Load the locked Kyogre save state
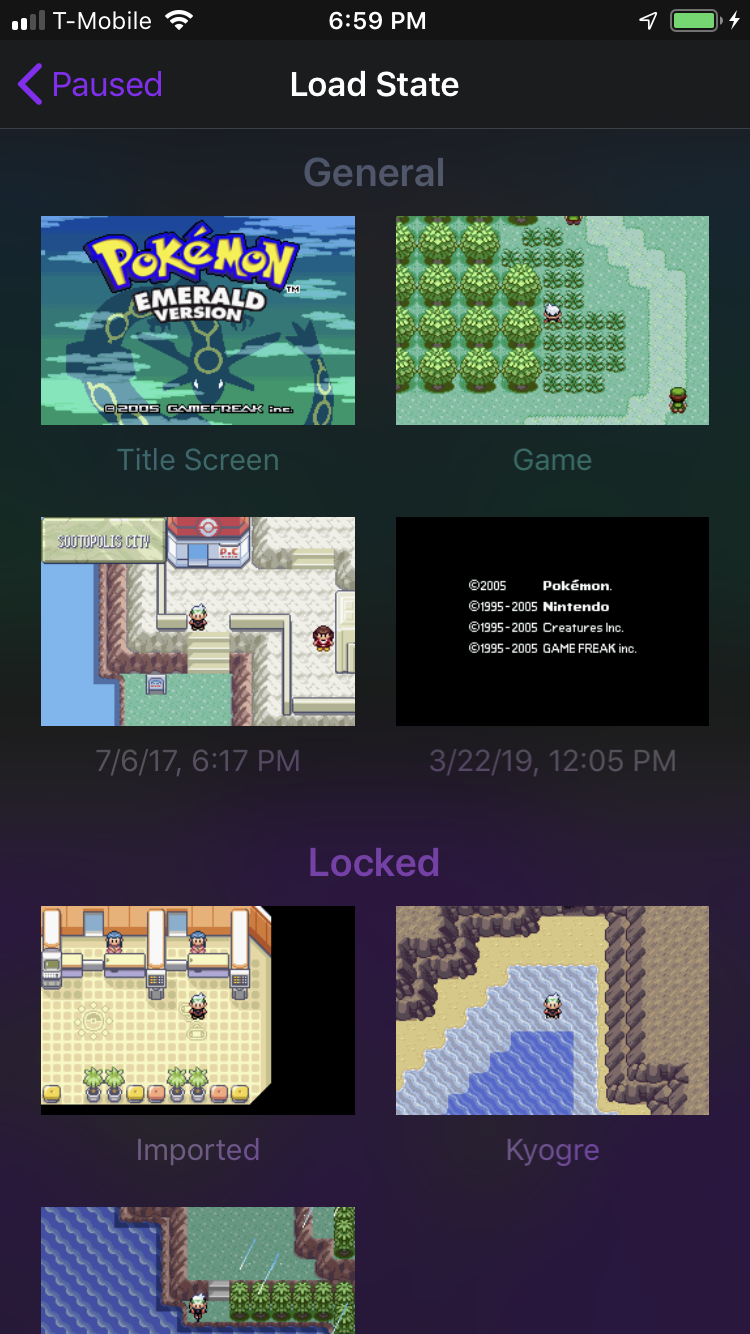Screen dimensions: 750x1334 point(552,1010)
